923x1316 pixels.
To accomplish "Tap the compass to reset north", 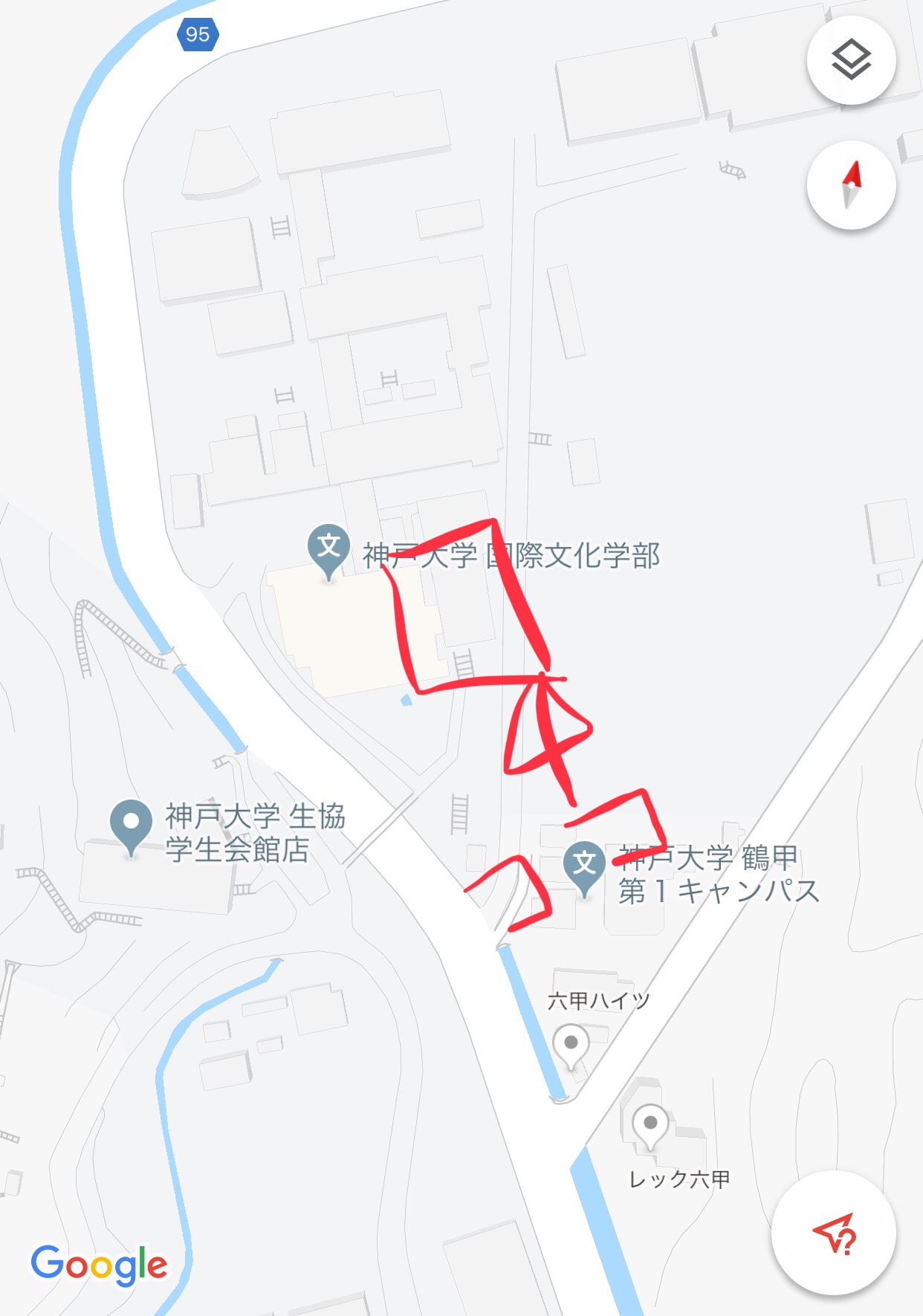I will click(851, 185).
